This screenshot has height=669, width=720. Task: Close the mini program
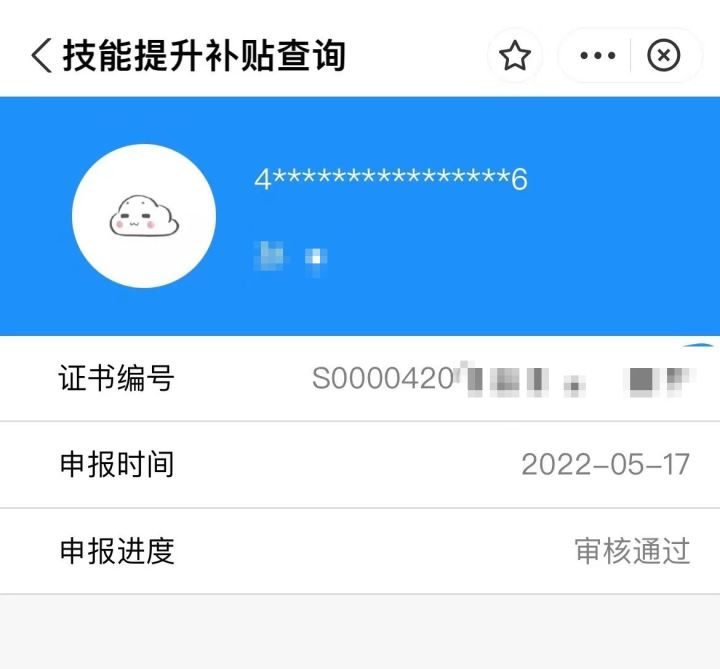point(664,56)
